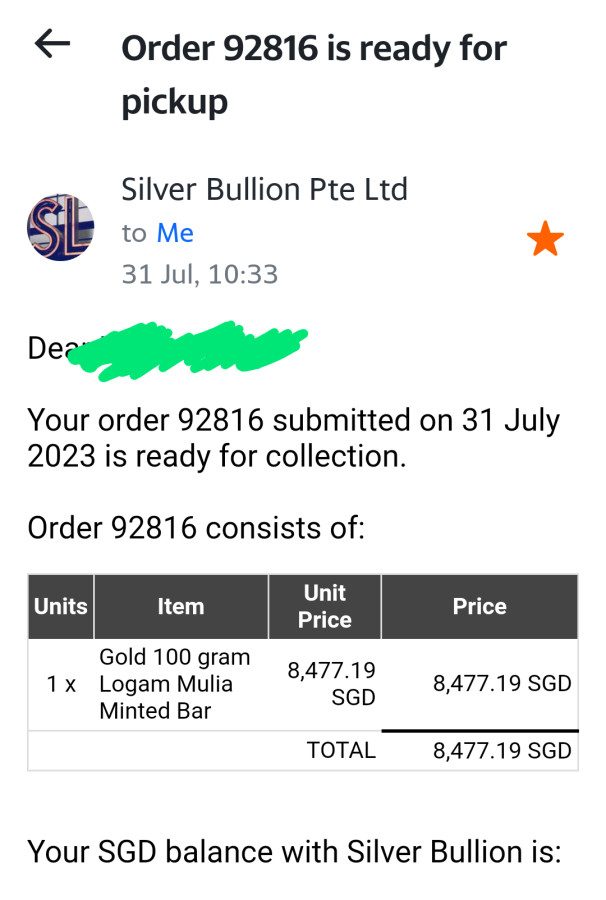Go back to the inbox
606x900 pixels.
click(52, 44)
